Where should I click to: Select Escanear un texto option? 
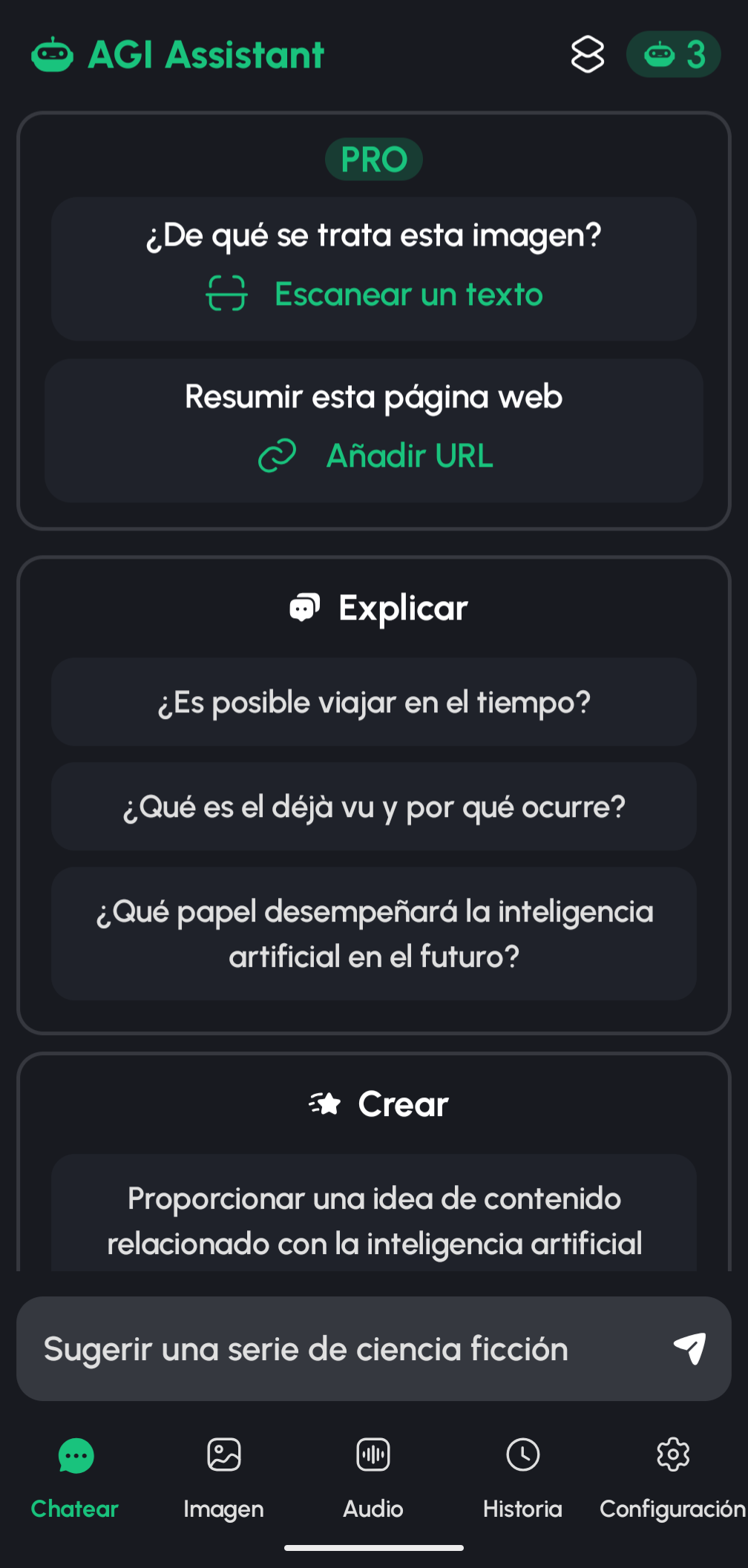coord(374,294)
